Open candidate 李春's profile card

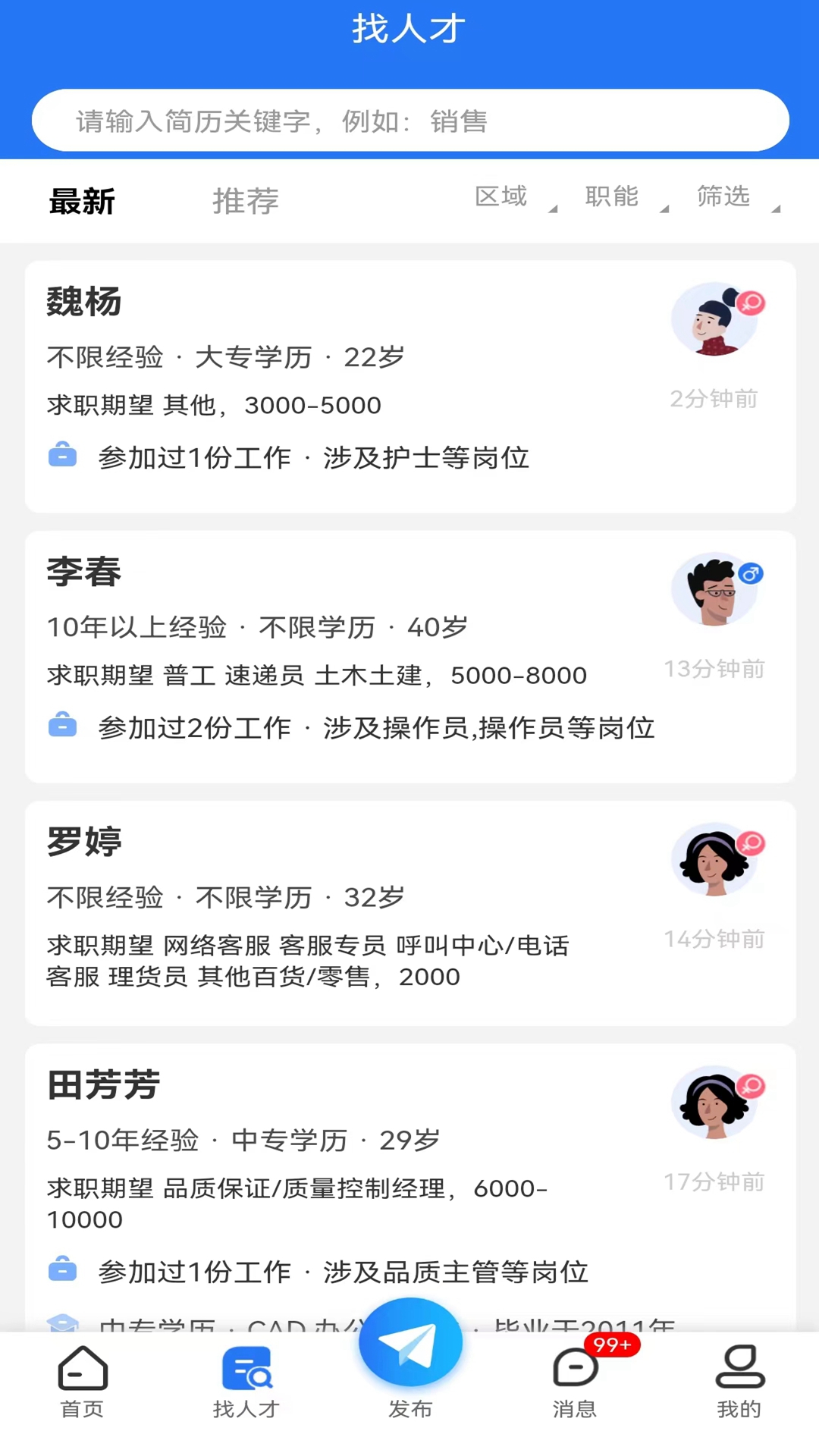pos(409,652)
